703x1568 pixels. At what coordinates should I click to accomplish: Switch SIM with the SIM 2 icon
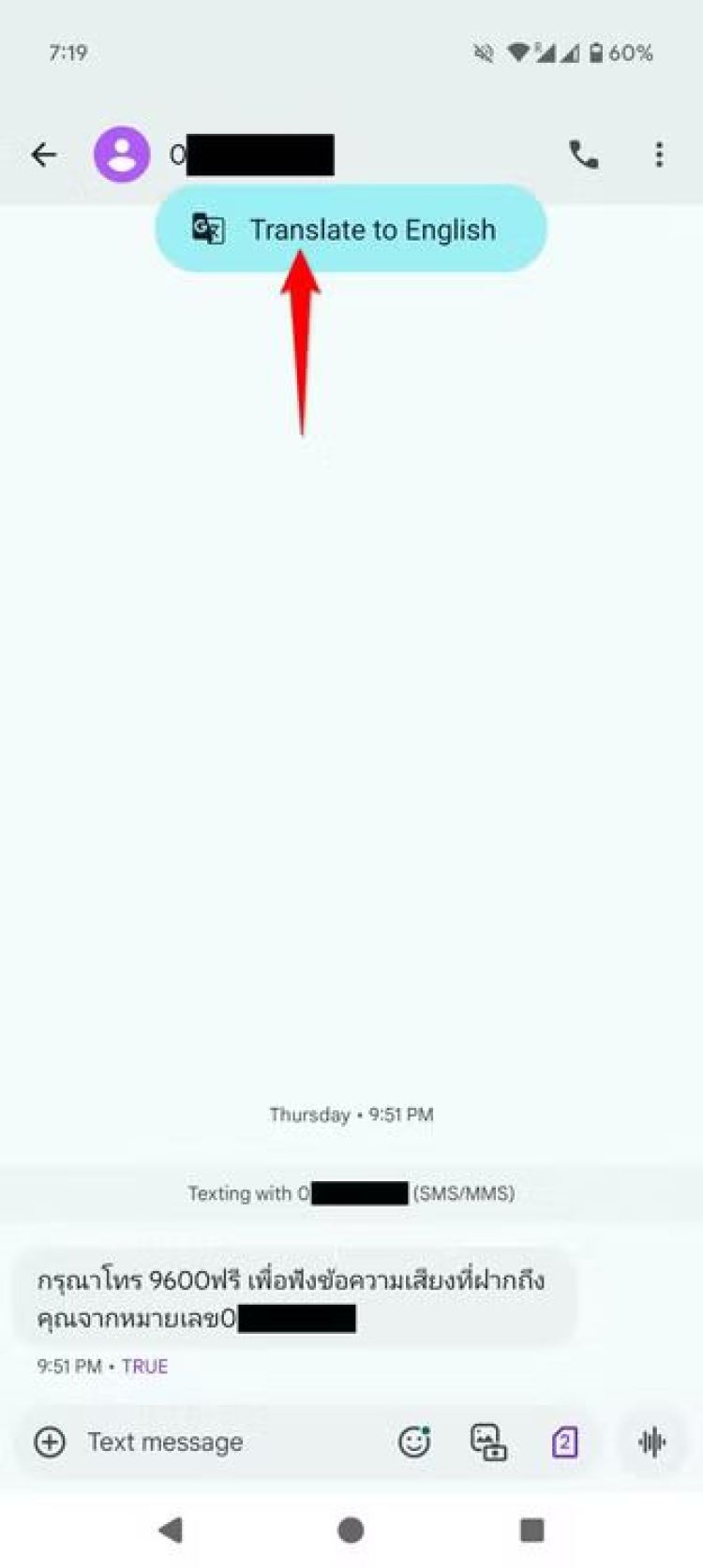point(564,1442)
